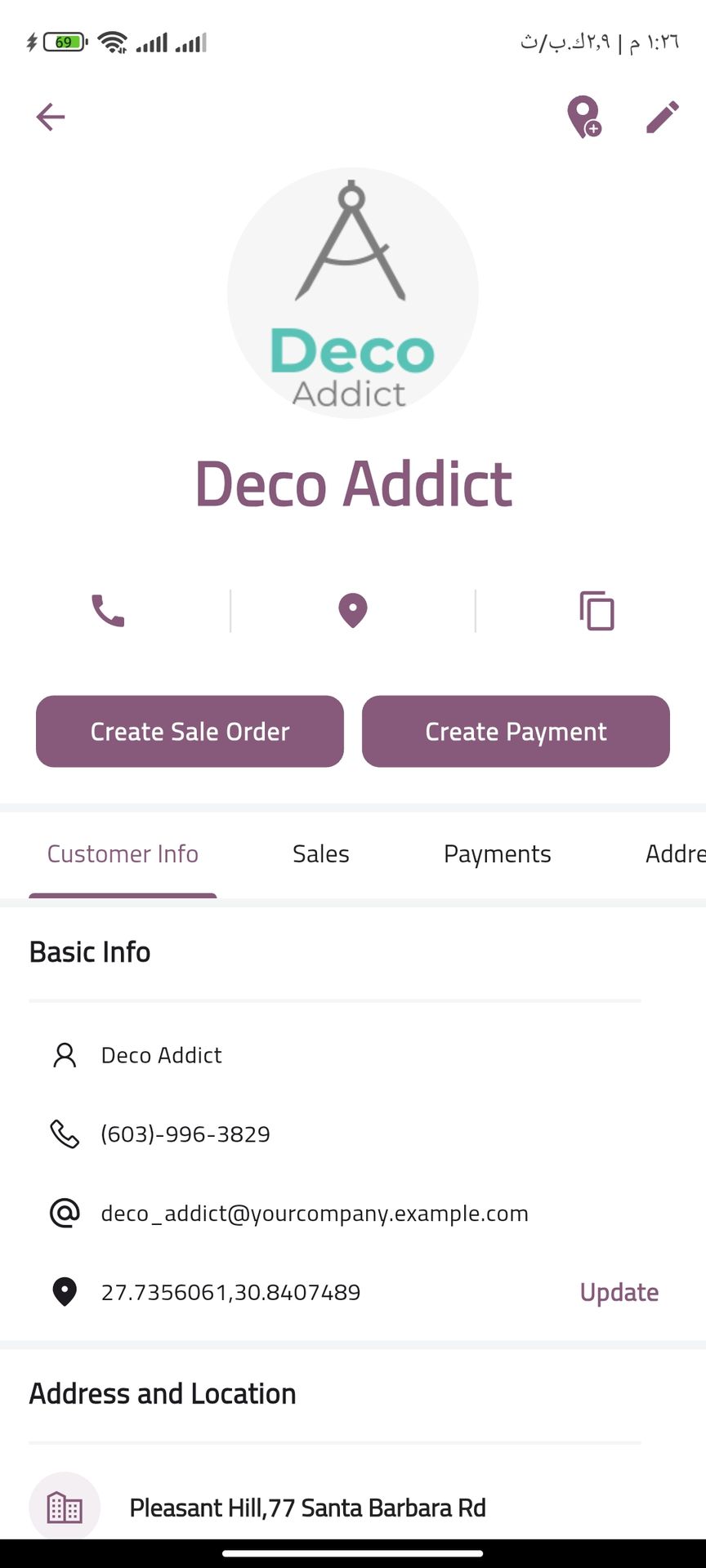
Task: Select the Customer Info tab
Action: coord(123,854)
